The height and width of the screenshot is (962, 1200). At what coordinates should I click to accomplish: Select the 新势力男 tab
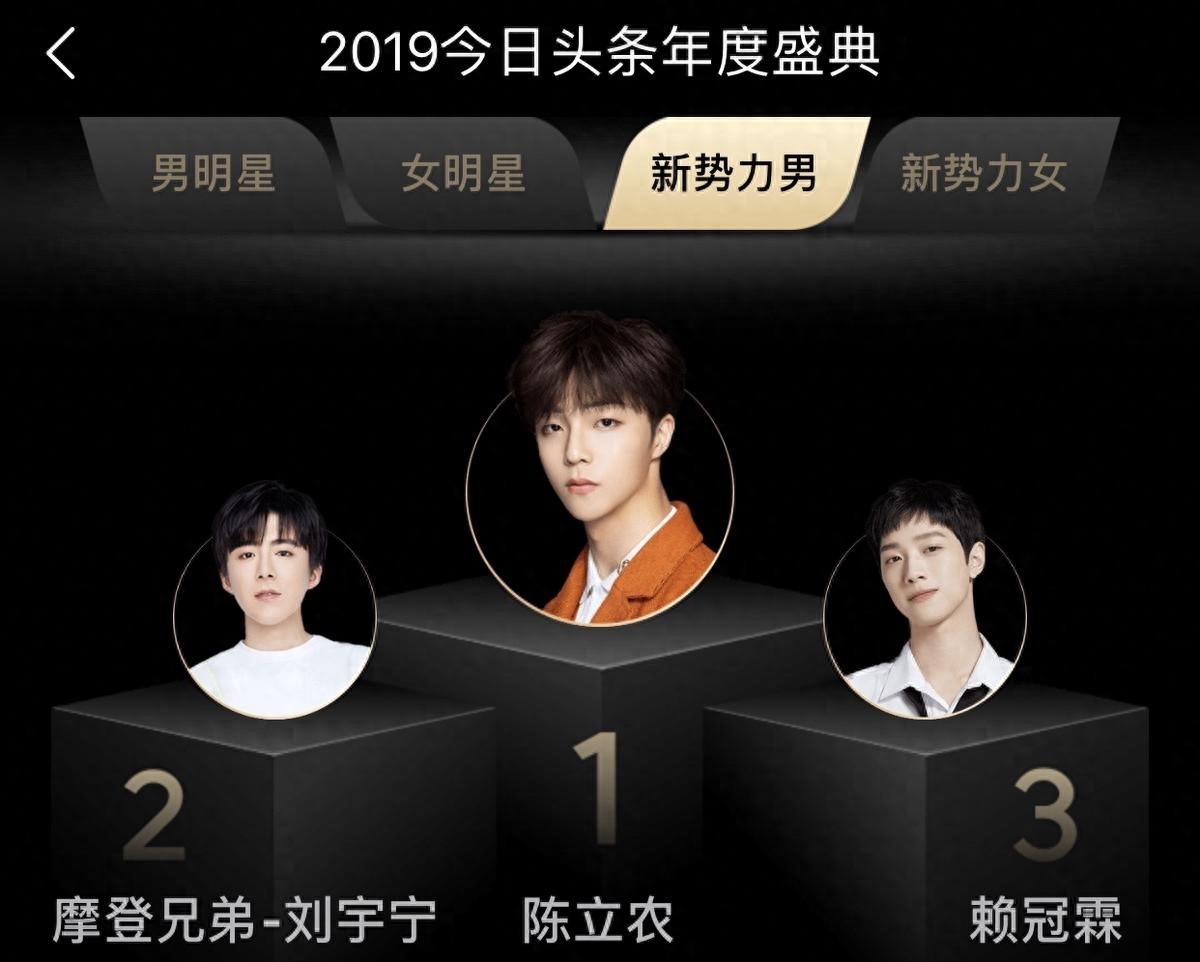pos(733,174)
